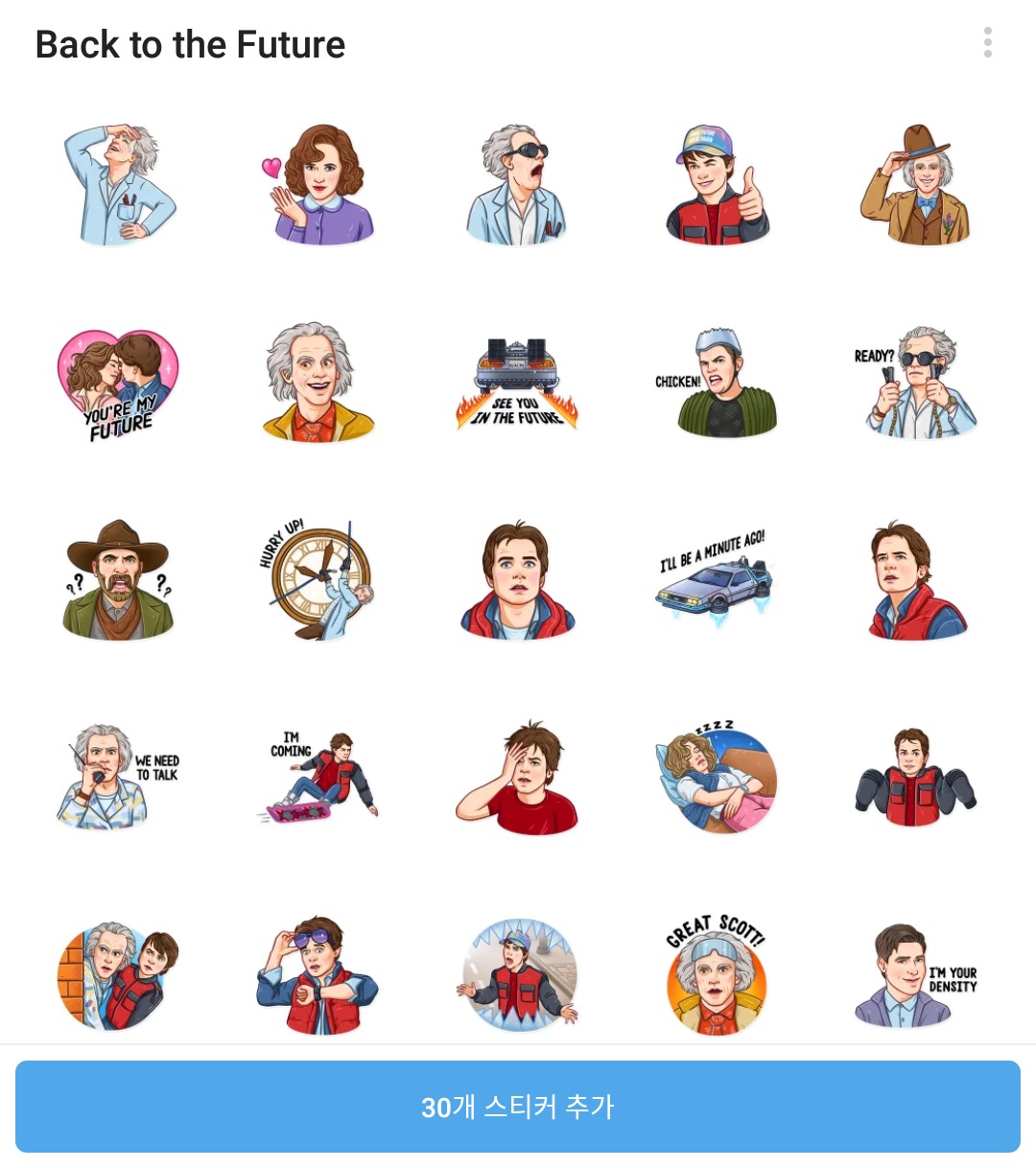Preview the Doc tipping brown hat sticker
The image size is (1036, 1168).
[x=917, y=185]
